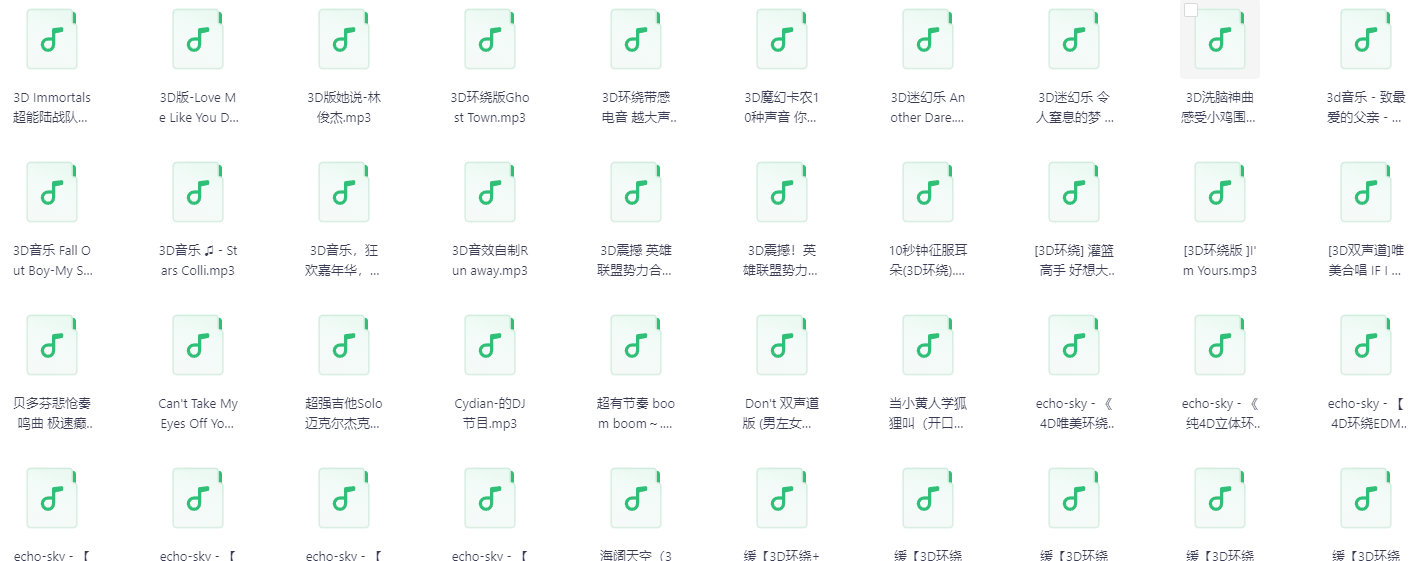Open 3D音效自制Run away.mp3
The height and width of the screenshot is (561, 1410).
pos(490,192)
